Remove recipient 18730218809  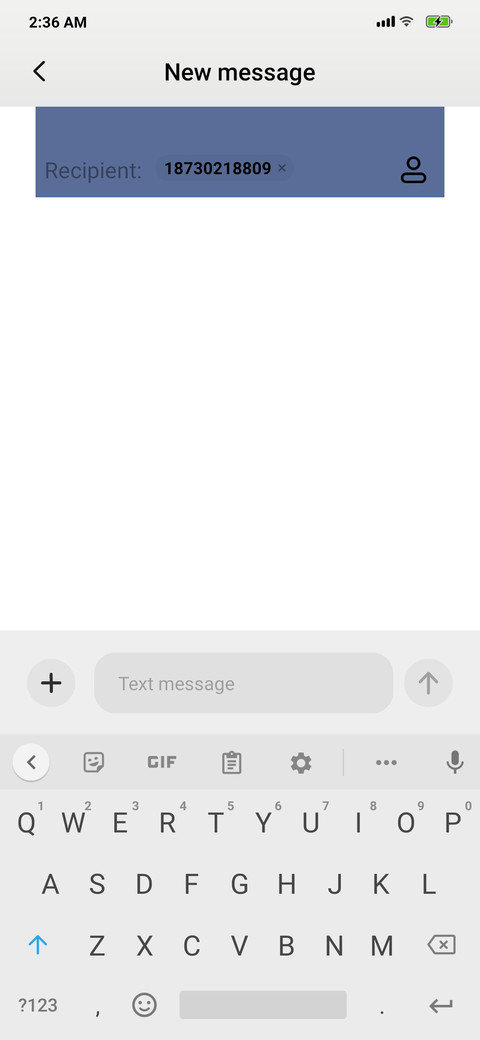coord(282,168)
